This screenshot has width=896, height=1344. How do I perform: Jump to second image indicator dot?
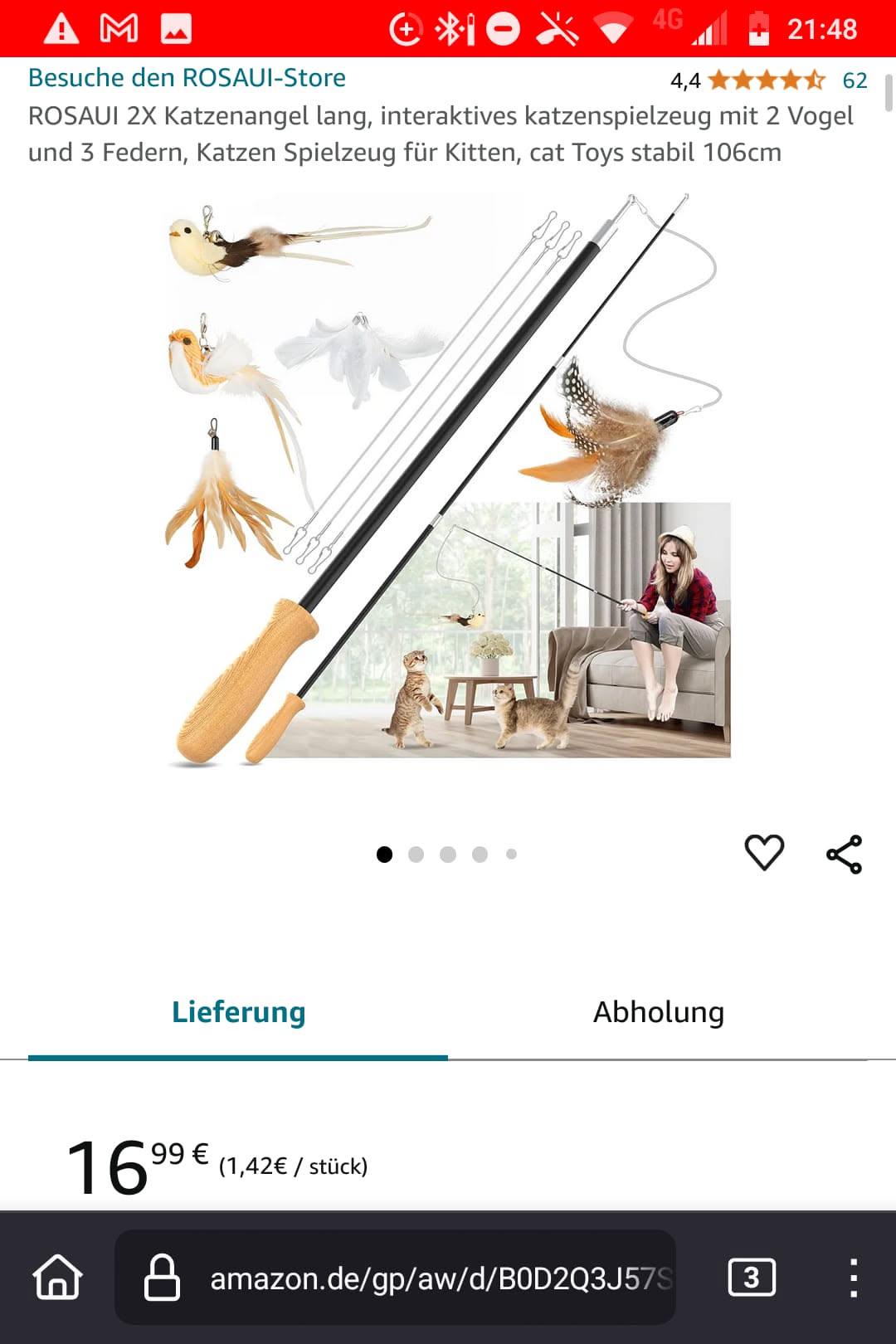coord(416,855)
